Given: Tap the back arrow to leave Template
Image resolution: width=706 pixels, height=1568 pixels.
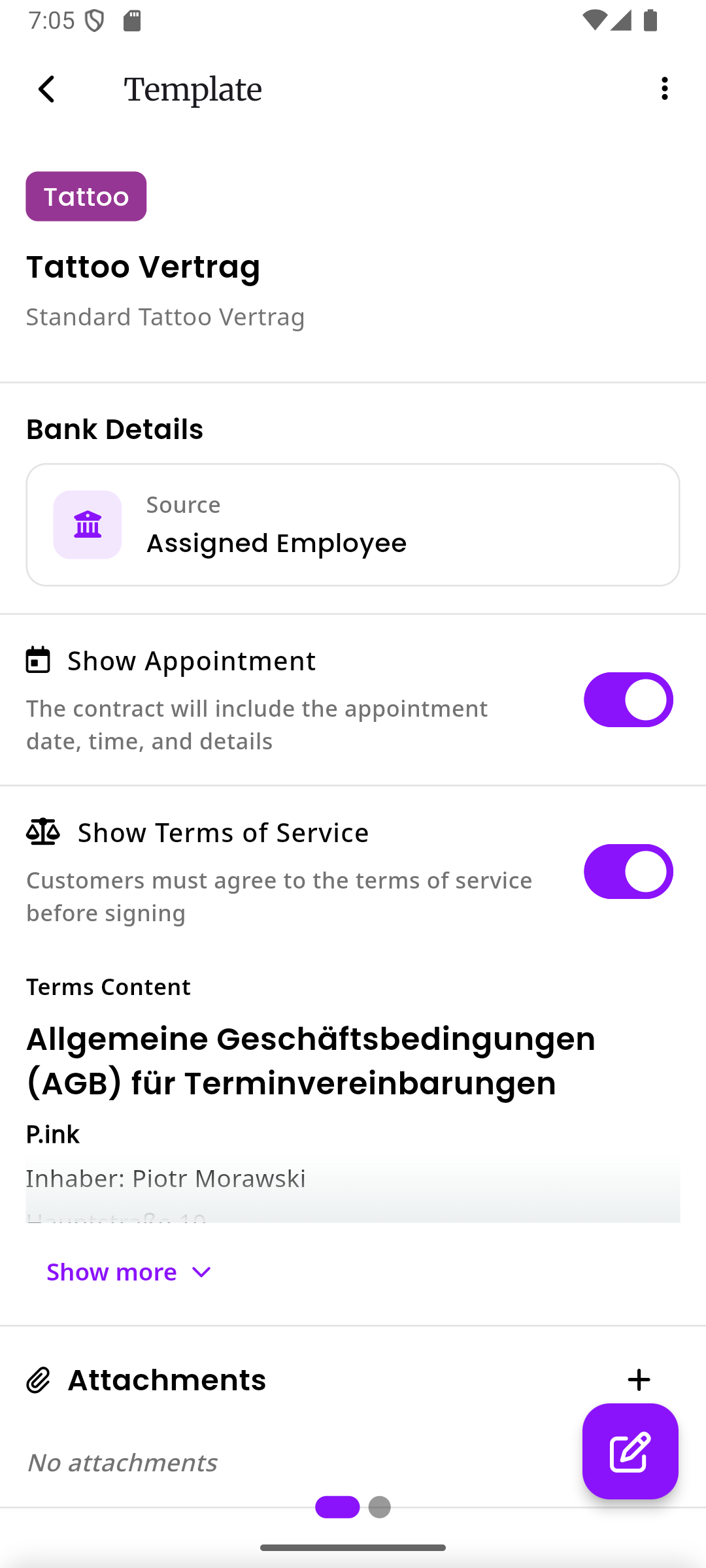Looking at the screenshot, I should pyautogui.click(x=46, y=89).
